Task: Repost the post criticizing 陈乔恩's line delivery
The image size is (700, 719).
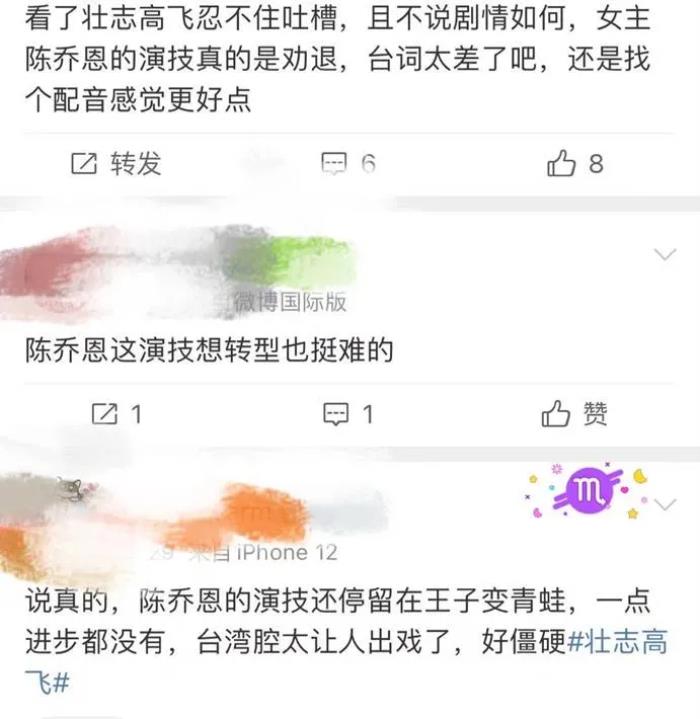Action: point(116,164)
